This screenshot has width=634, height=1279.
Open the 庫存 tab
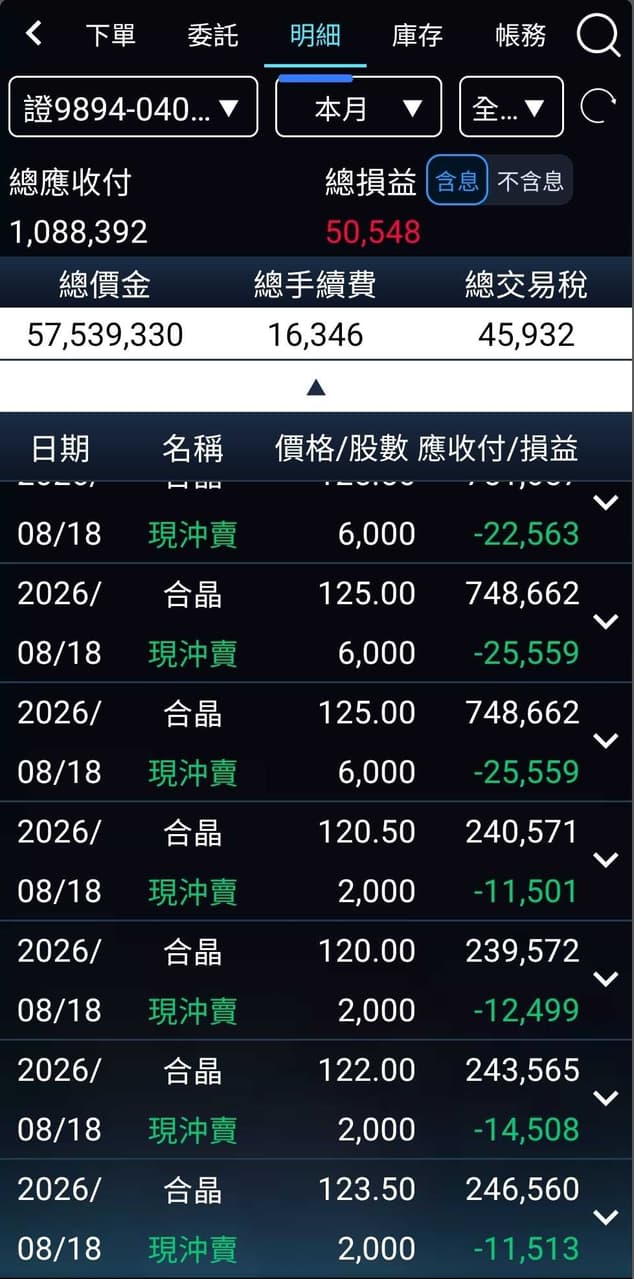coord(418,36)
